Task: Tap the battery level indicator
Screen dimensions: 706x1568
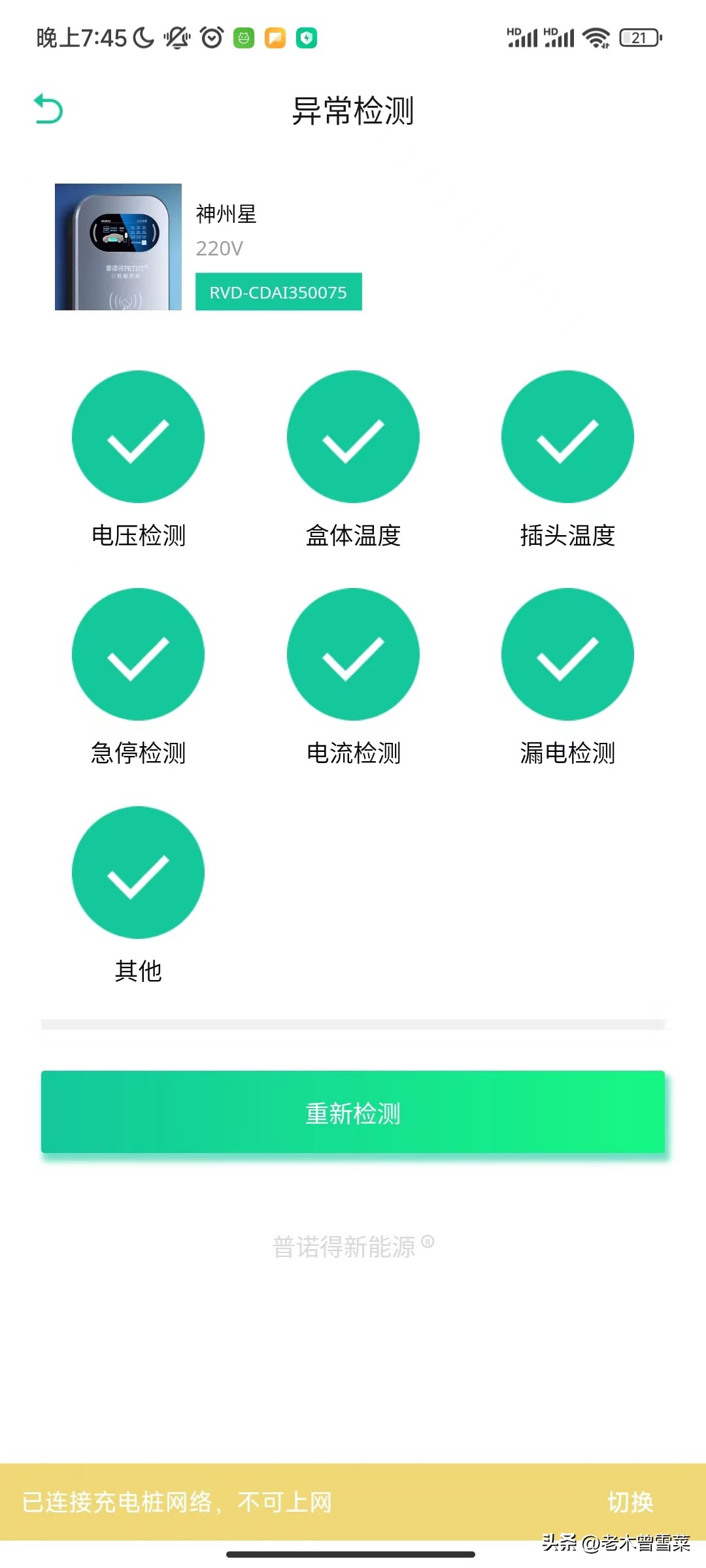Action: pos(639,37)
